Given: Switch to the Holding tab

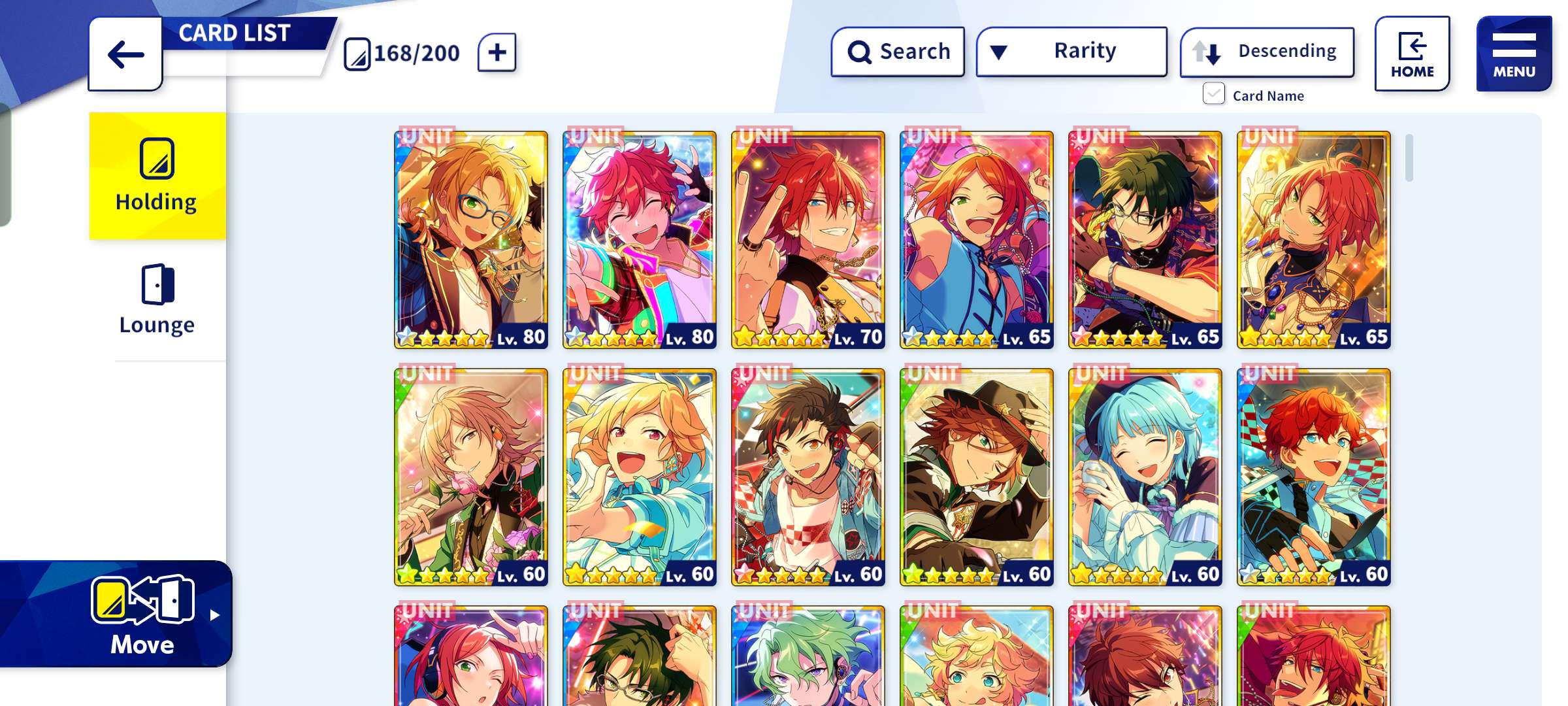Looking at the screenshot, I should (x=157, y=176).
